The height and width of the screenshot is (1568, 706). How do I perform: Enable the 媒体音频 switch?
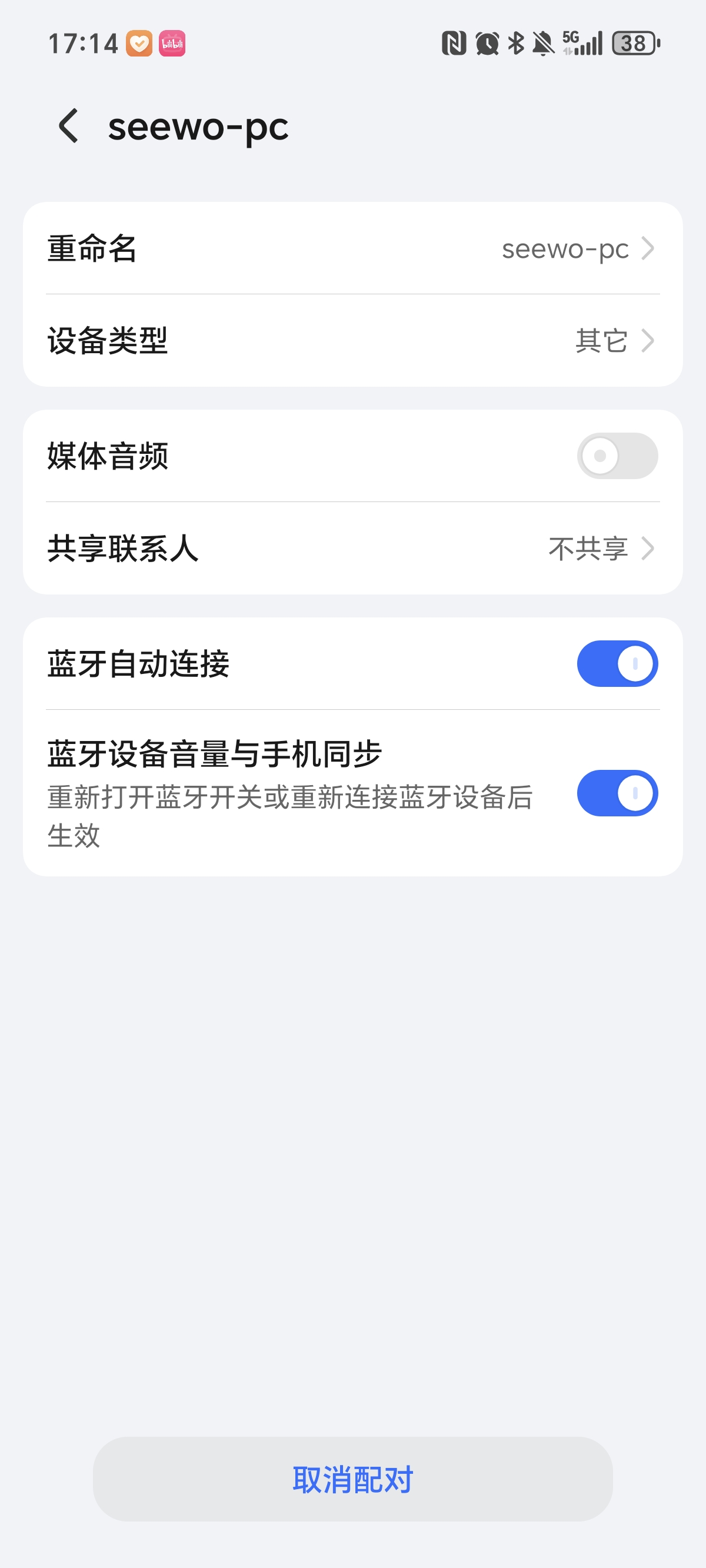[x=617, y=456]
